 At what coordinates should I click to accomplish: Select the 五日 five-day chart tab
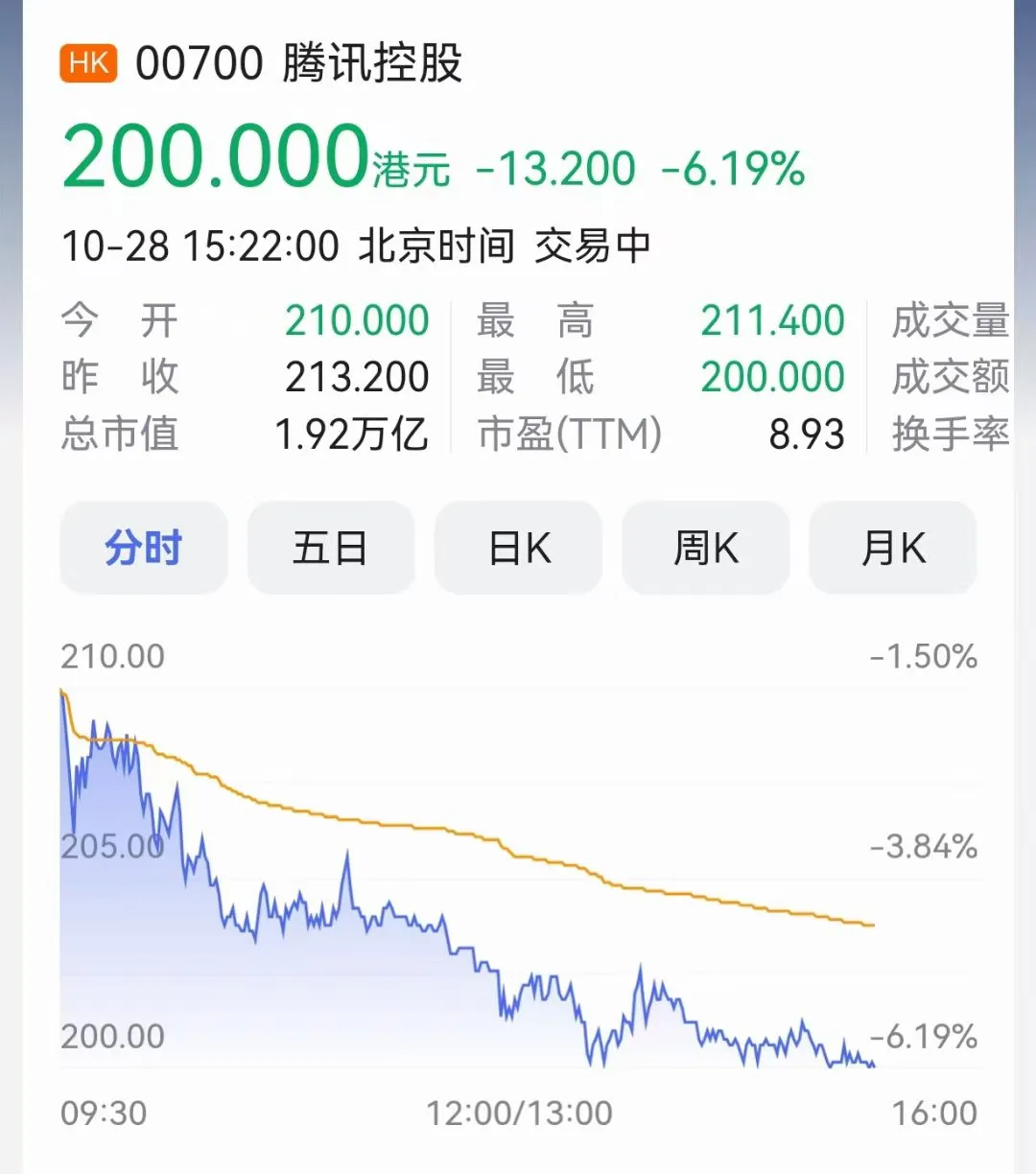coord(331,548)
